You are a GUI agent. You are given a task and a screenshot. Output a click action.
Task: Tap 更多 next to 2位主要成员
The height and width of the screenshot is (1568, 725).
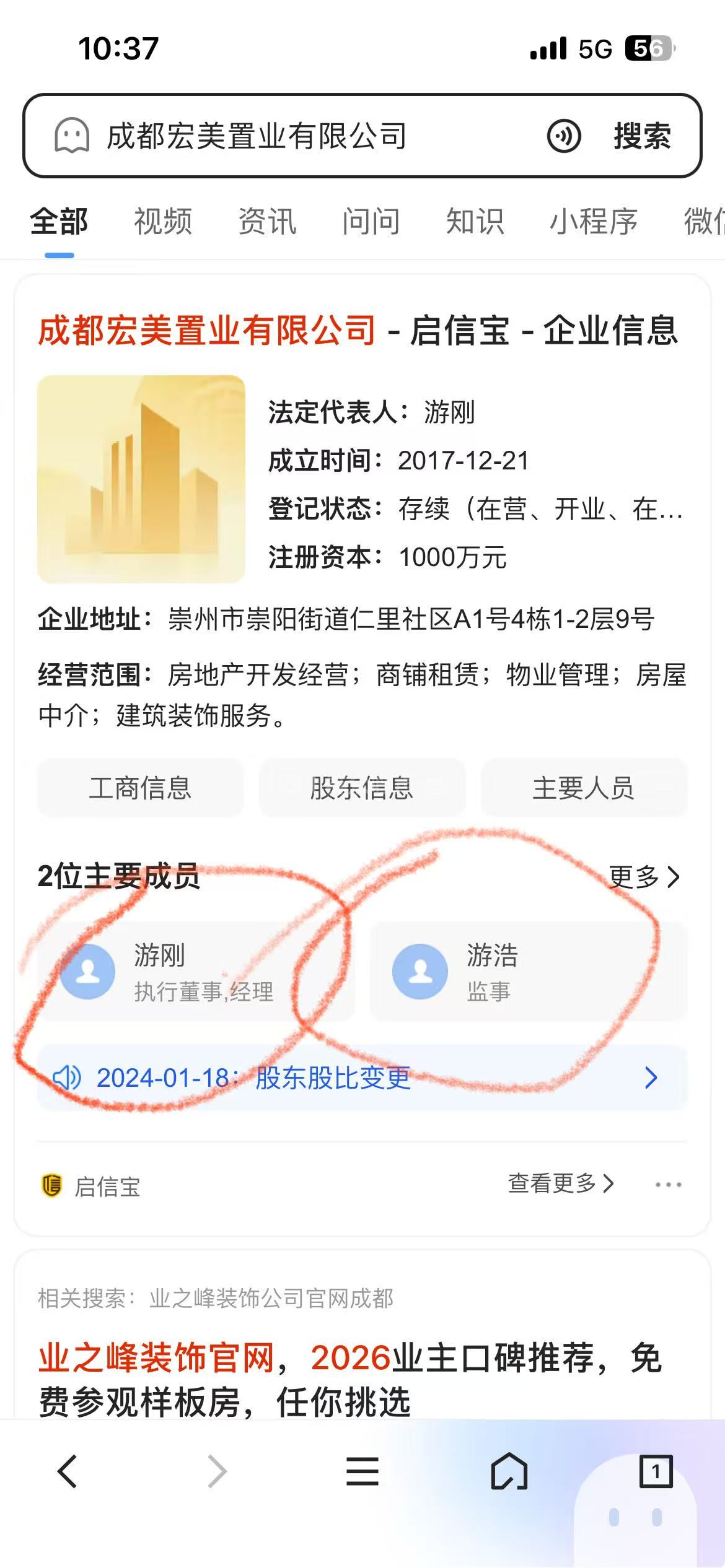coord(644,877)
